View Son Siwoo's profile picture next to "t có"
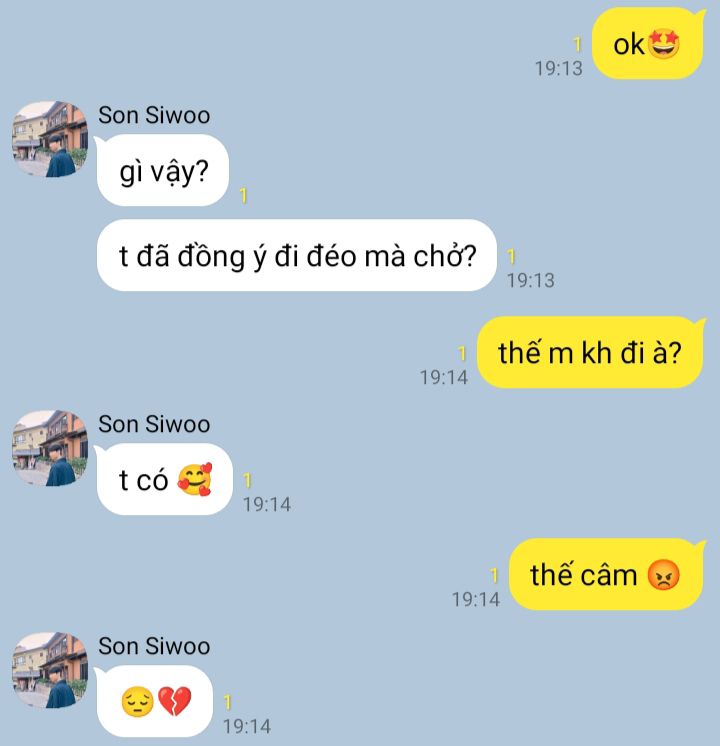This screenshot has height=746, width=720. (50, 448)
